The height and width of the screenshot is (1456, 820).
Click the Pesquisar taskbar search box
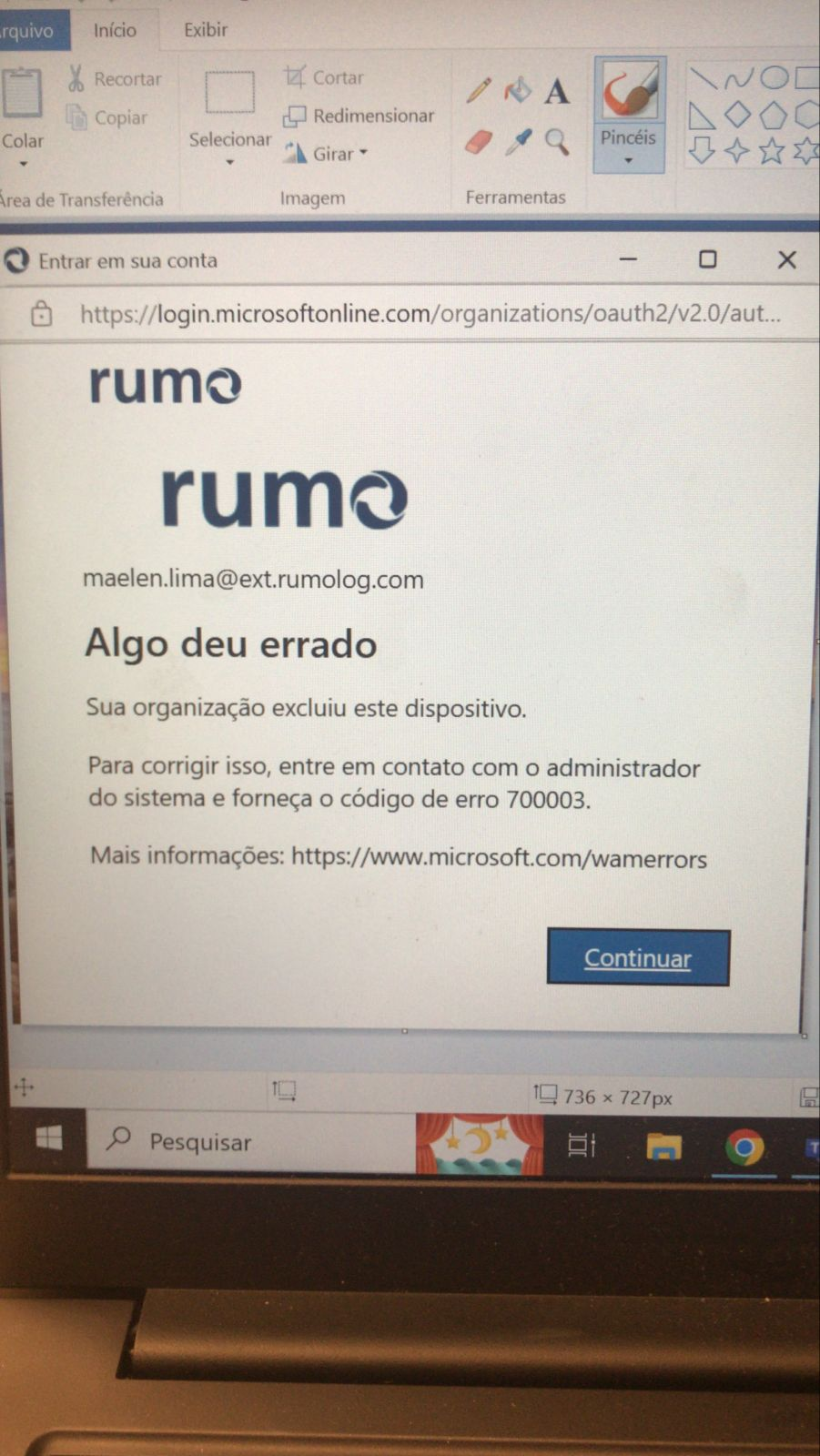click(x=251, y=1141)
